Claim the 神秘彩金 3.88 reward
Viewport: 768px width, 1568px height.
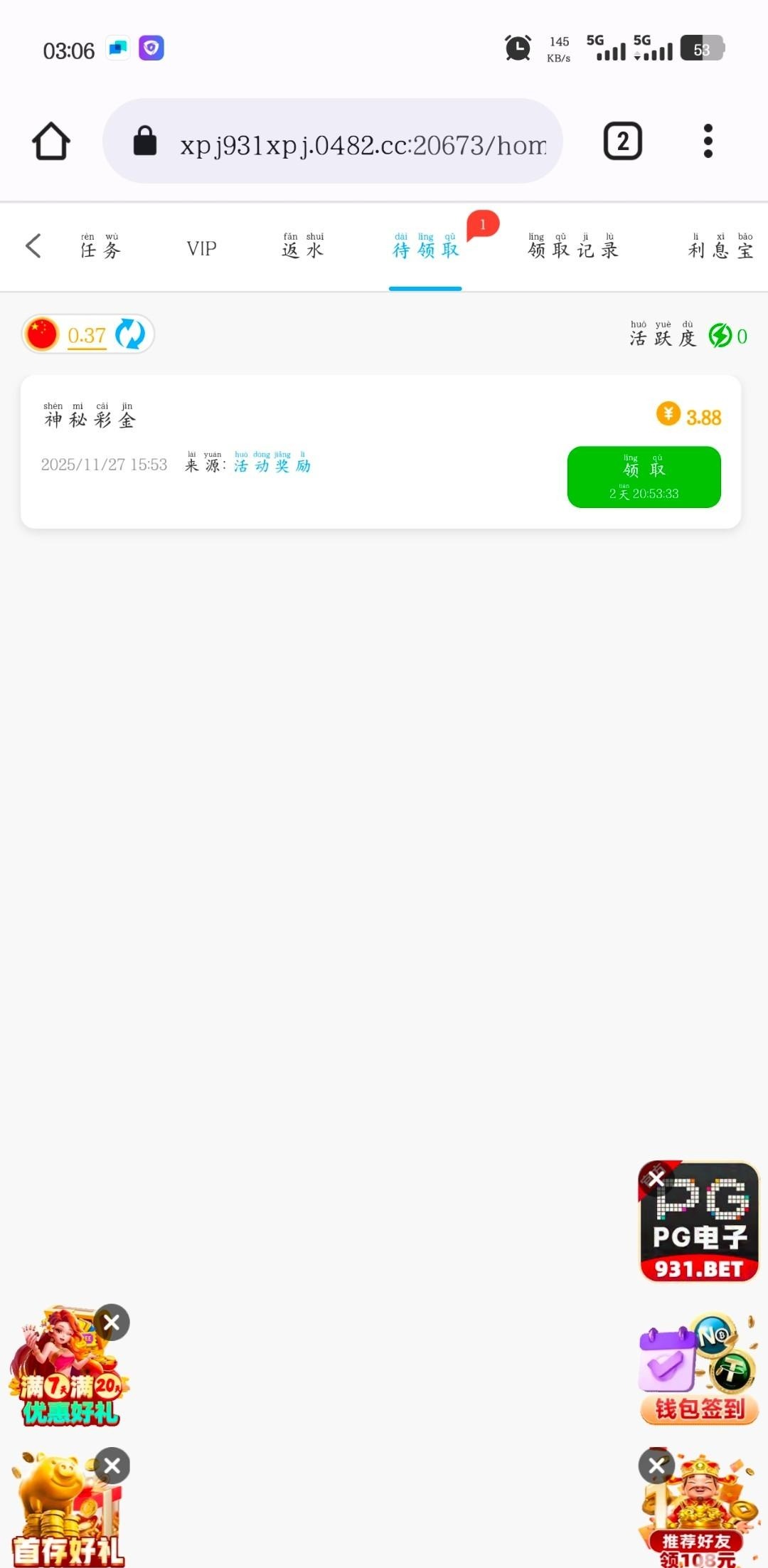tap(644, 477)
